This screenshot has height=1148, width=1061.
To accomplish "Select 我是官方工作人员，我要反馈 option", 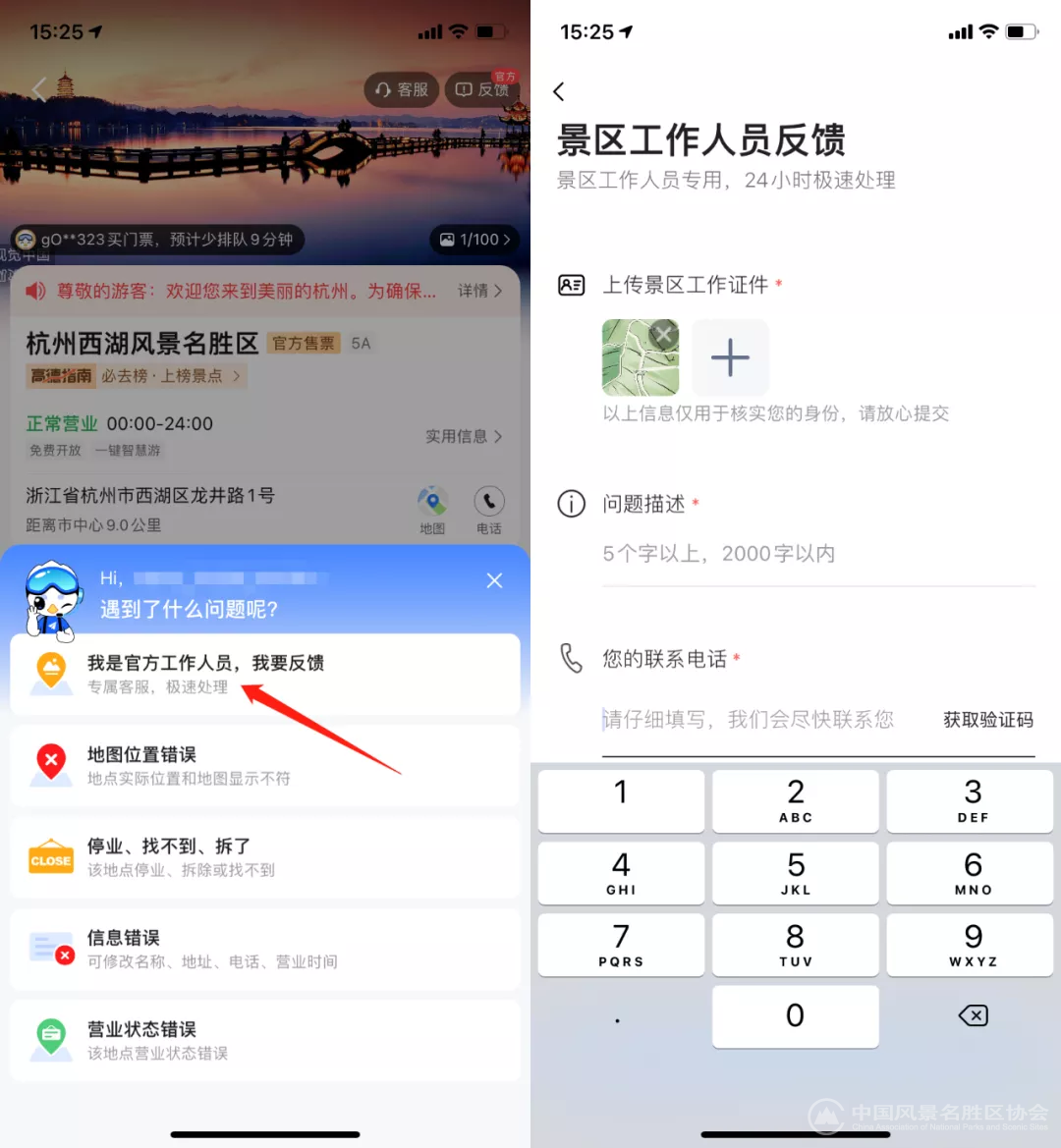I will point(264,674).
